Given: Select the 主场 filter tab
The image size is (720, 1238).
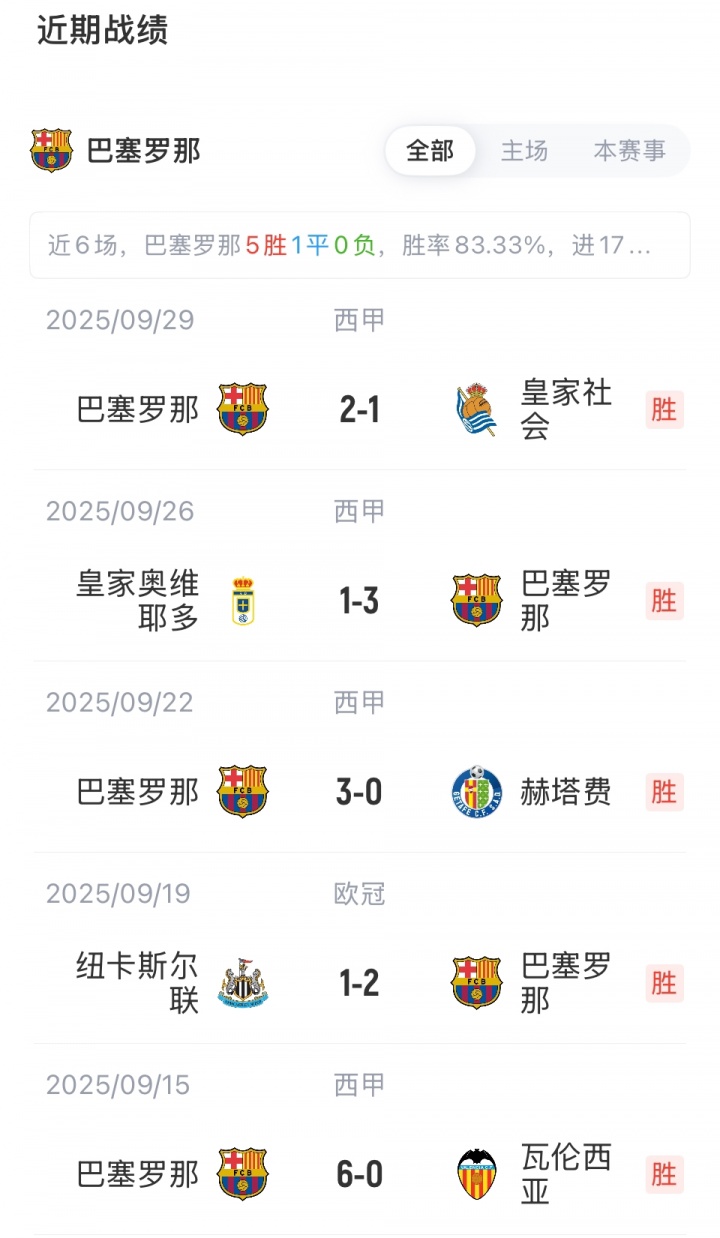Looking at the screenshot, I should [x=524, y=151].
